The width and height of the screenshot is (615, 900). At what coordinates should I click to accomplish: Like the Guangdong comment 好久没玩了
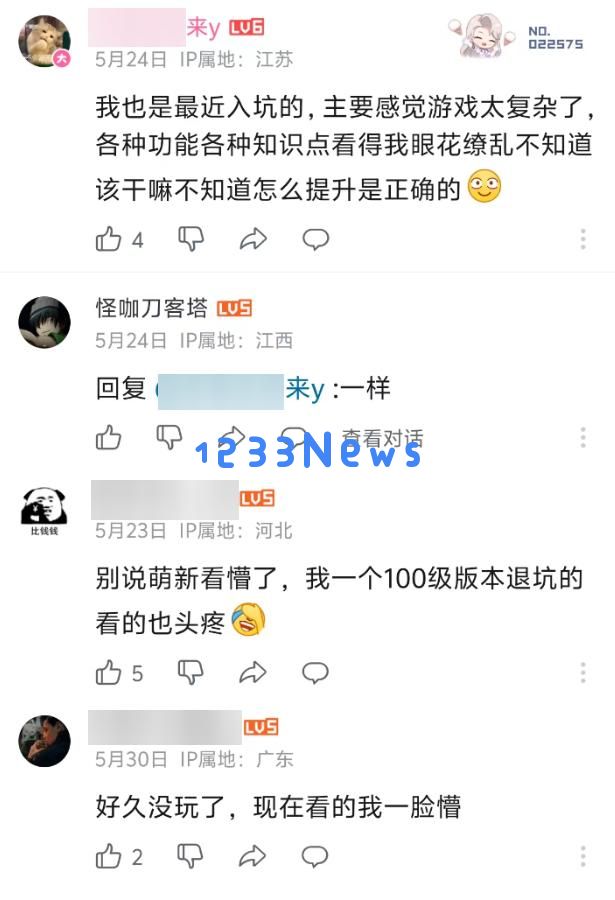[x=109, y=856]
